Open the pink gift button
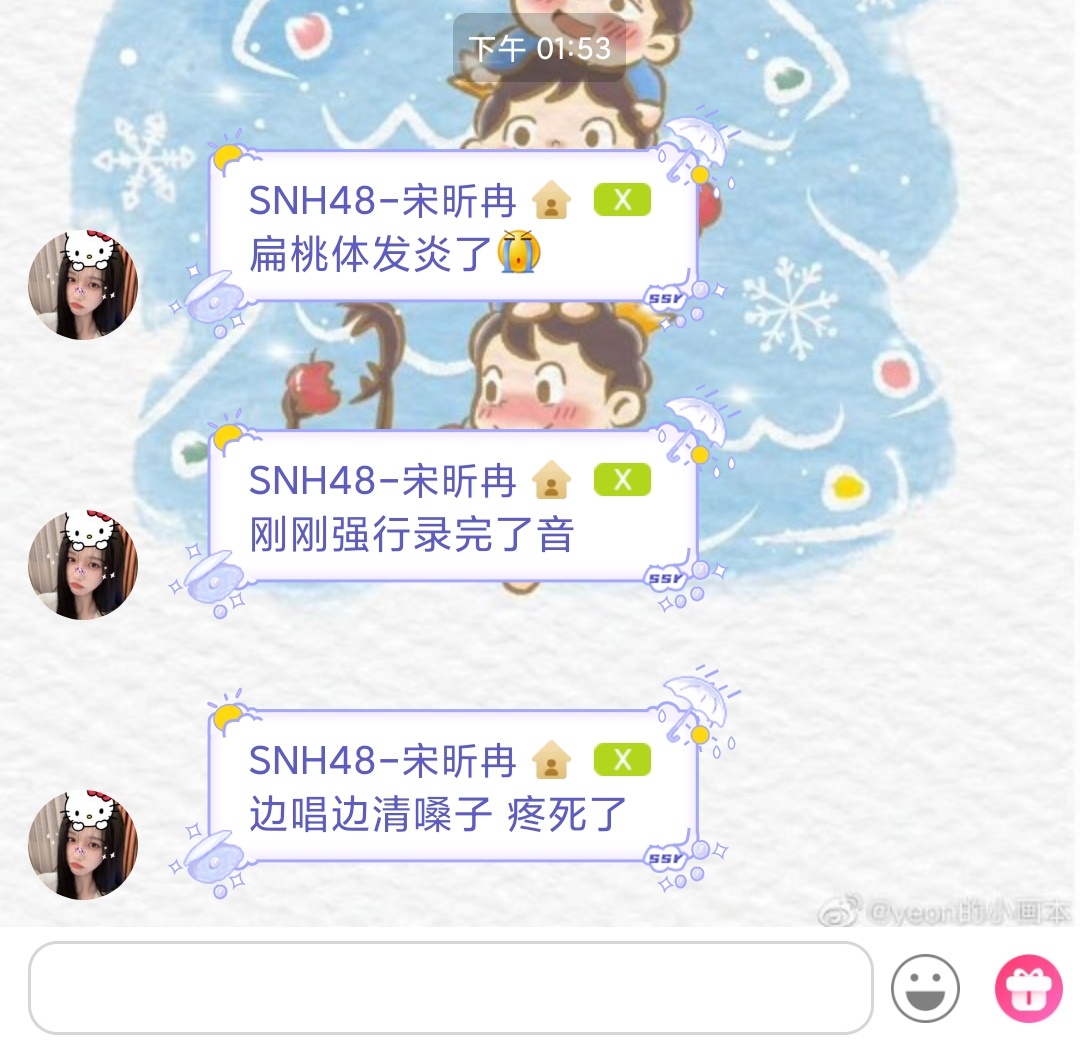Viewport: 1080px width, 1049px height. pyautogui.click(x=1027, y=989)
